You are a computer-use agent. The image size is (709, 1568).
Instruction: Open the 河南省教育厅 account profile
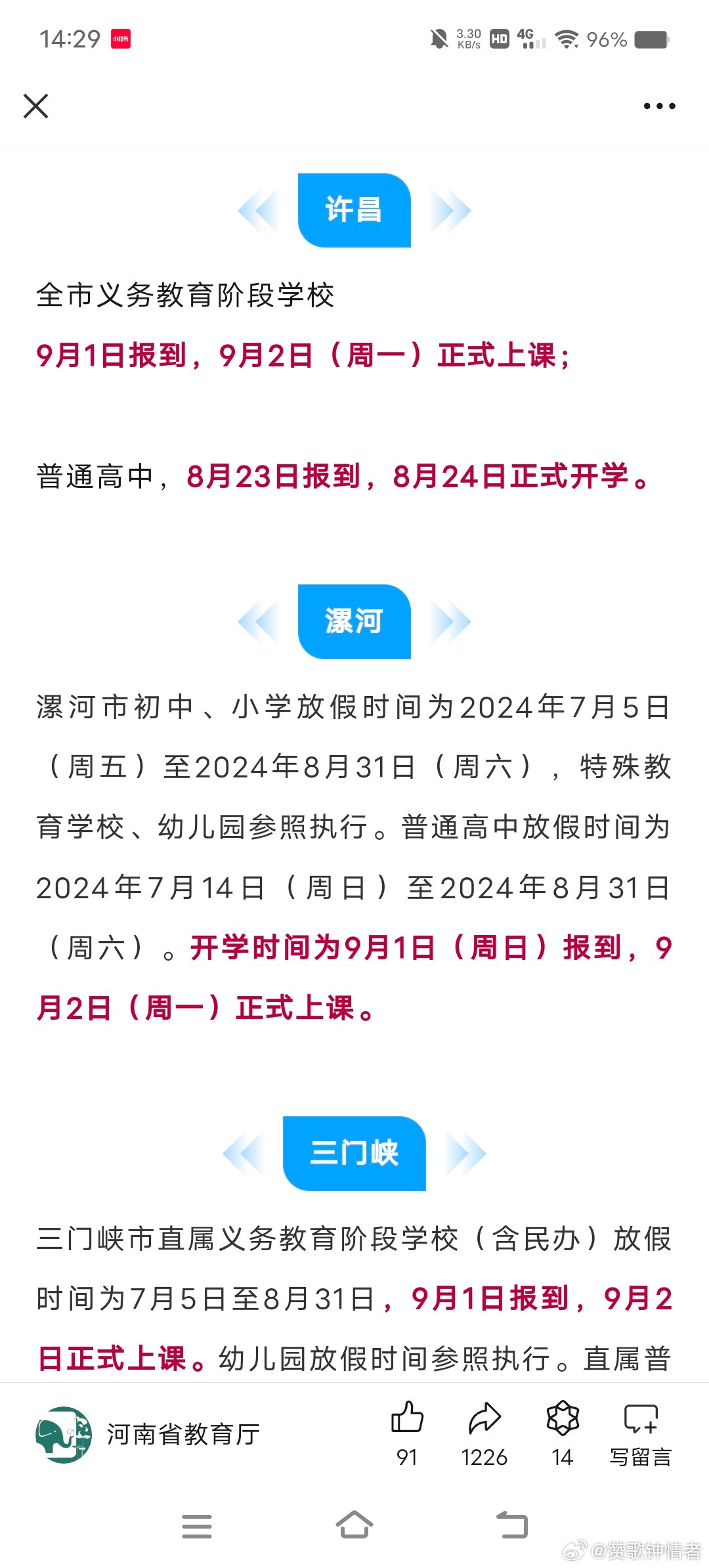[148, 1435]
